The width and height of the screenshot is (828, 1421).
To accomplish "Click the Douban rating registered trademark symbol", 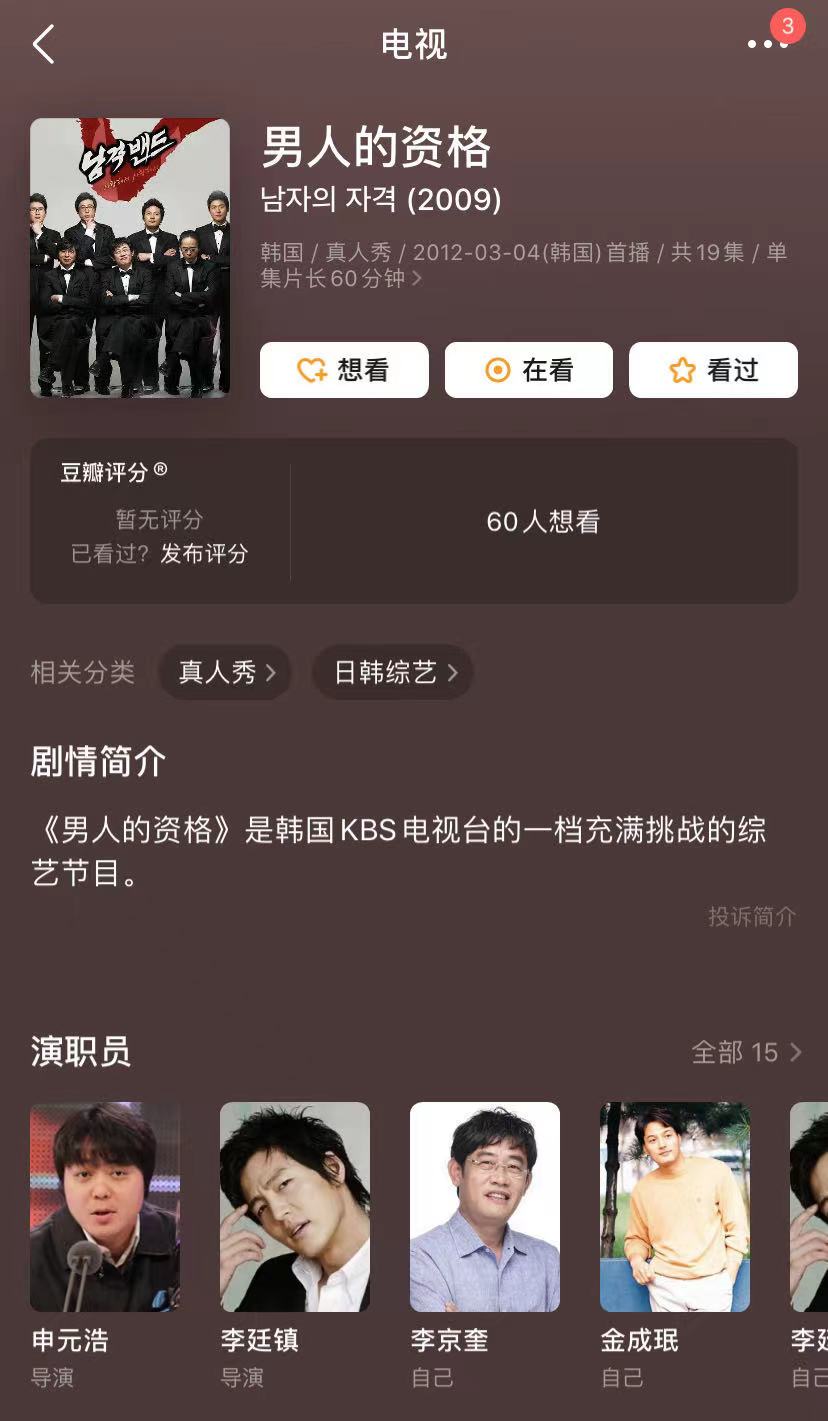I will tap(165, 466).
